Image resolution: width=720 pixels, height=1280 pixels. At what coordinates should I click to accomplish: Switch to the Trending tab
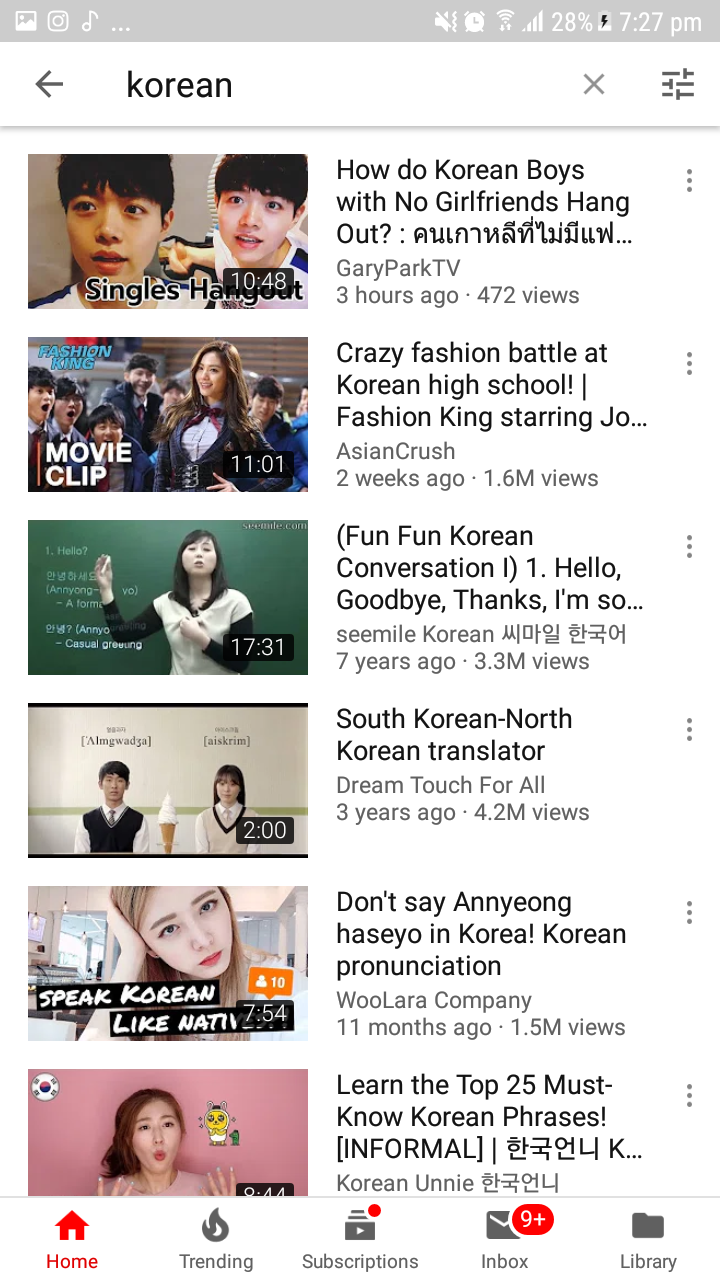[216, 1240]
